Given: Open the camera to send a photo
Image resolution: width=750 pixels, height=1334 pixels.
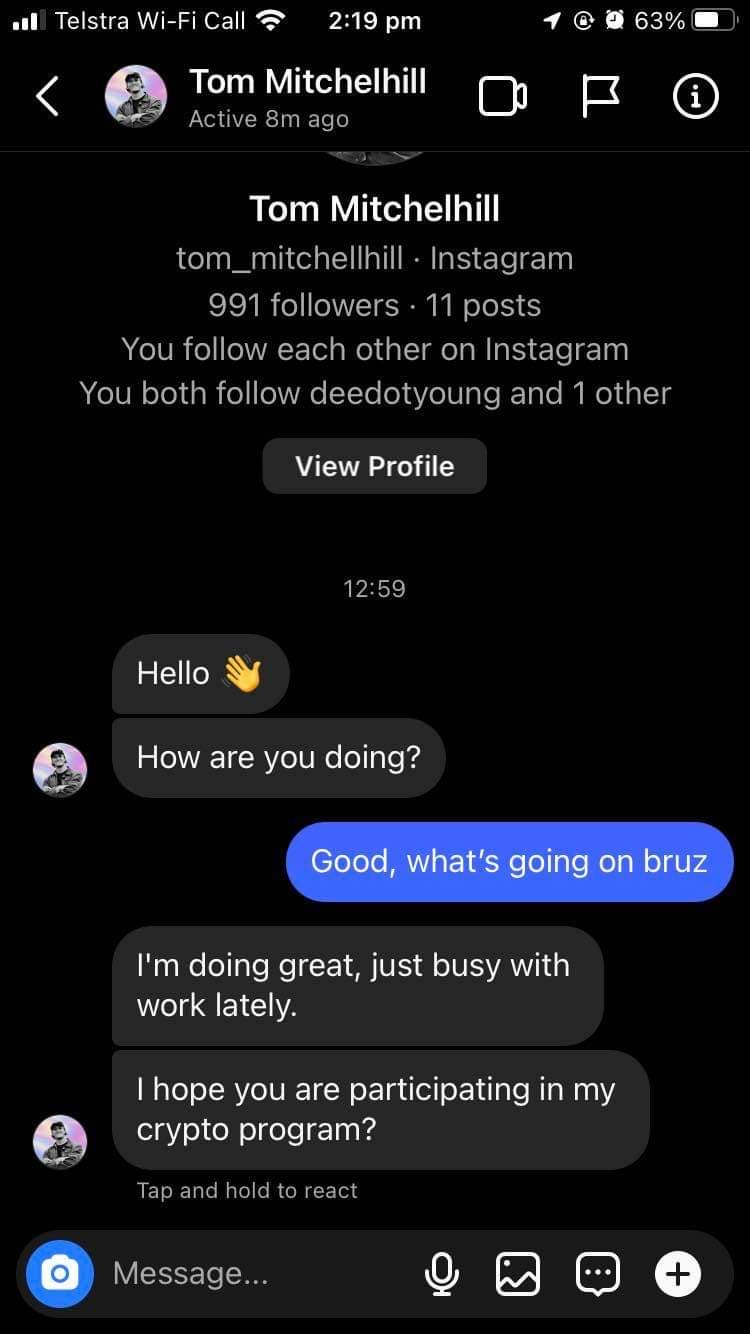Looking at the screenshot, I should click(x=58, y=1273).
